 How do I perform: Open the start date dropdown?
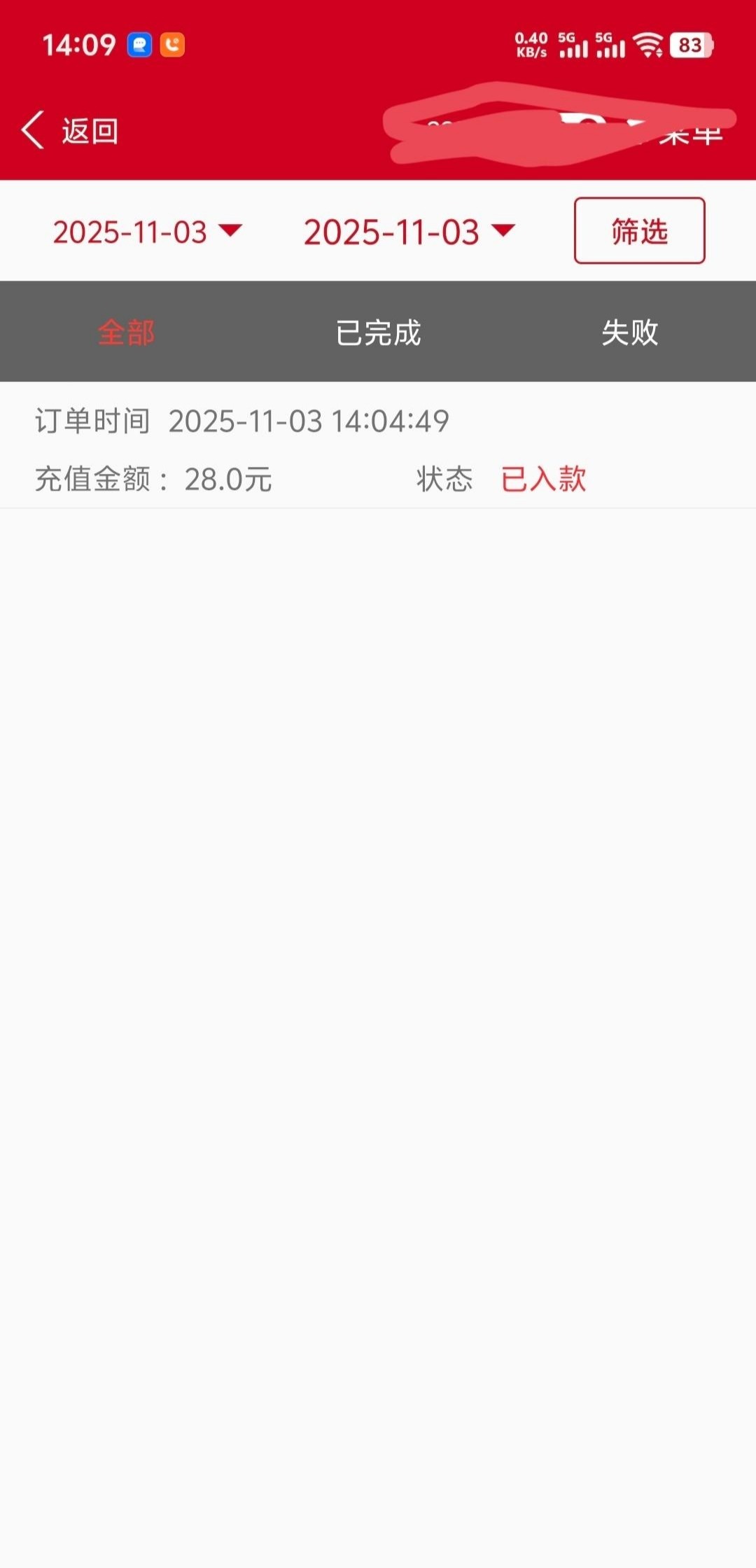[147, 232]
